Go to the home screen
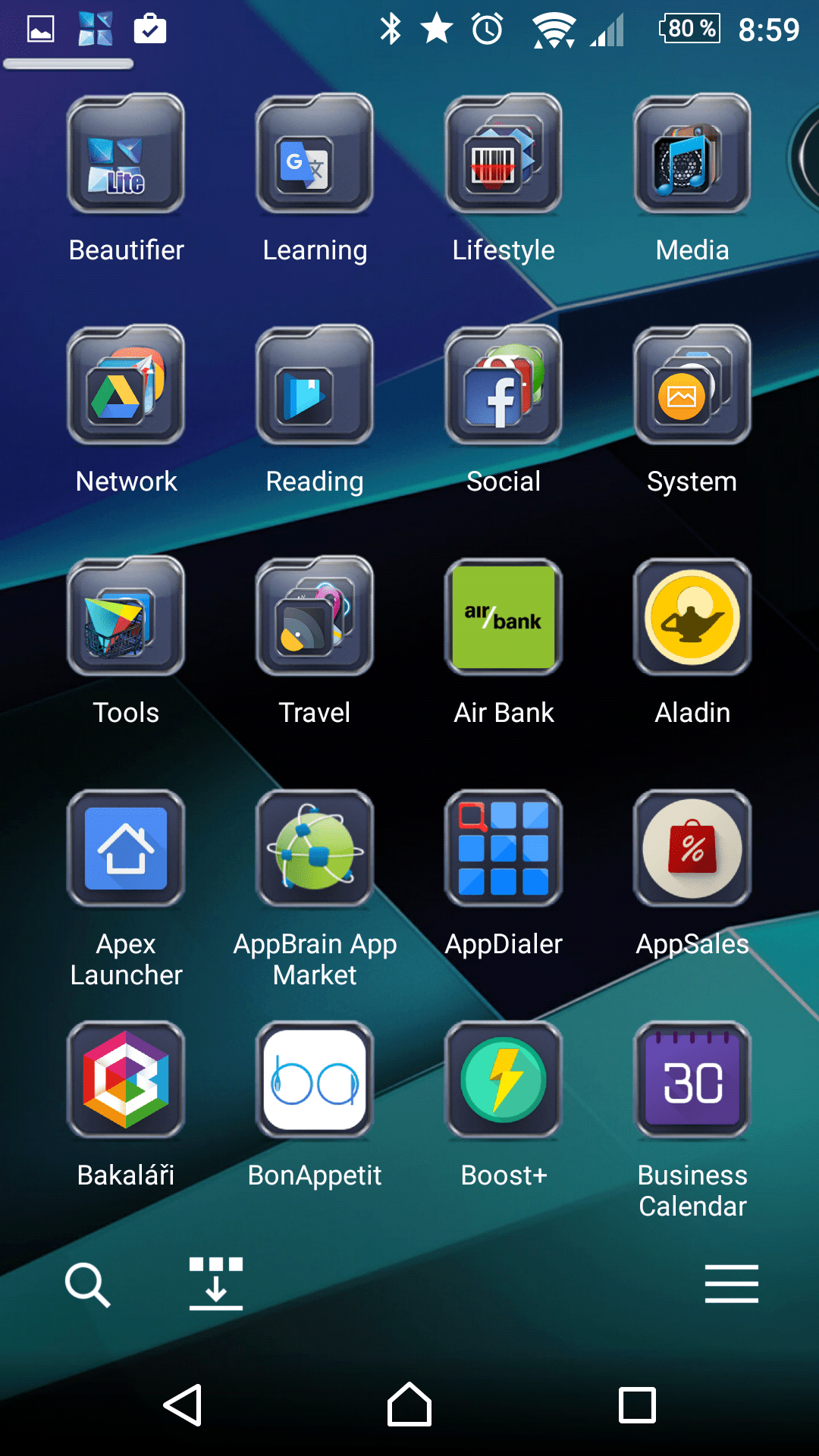The image size is (819, 1456). (409, 1404)
